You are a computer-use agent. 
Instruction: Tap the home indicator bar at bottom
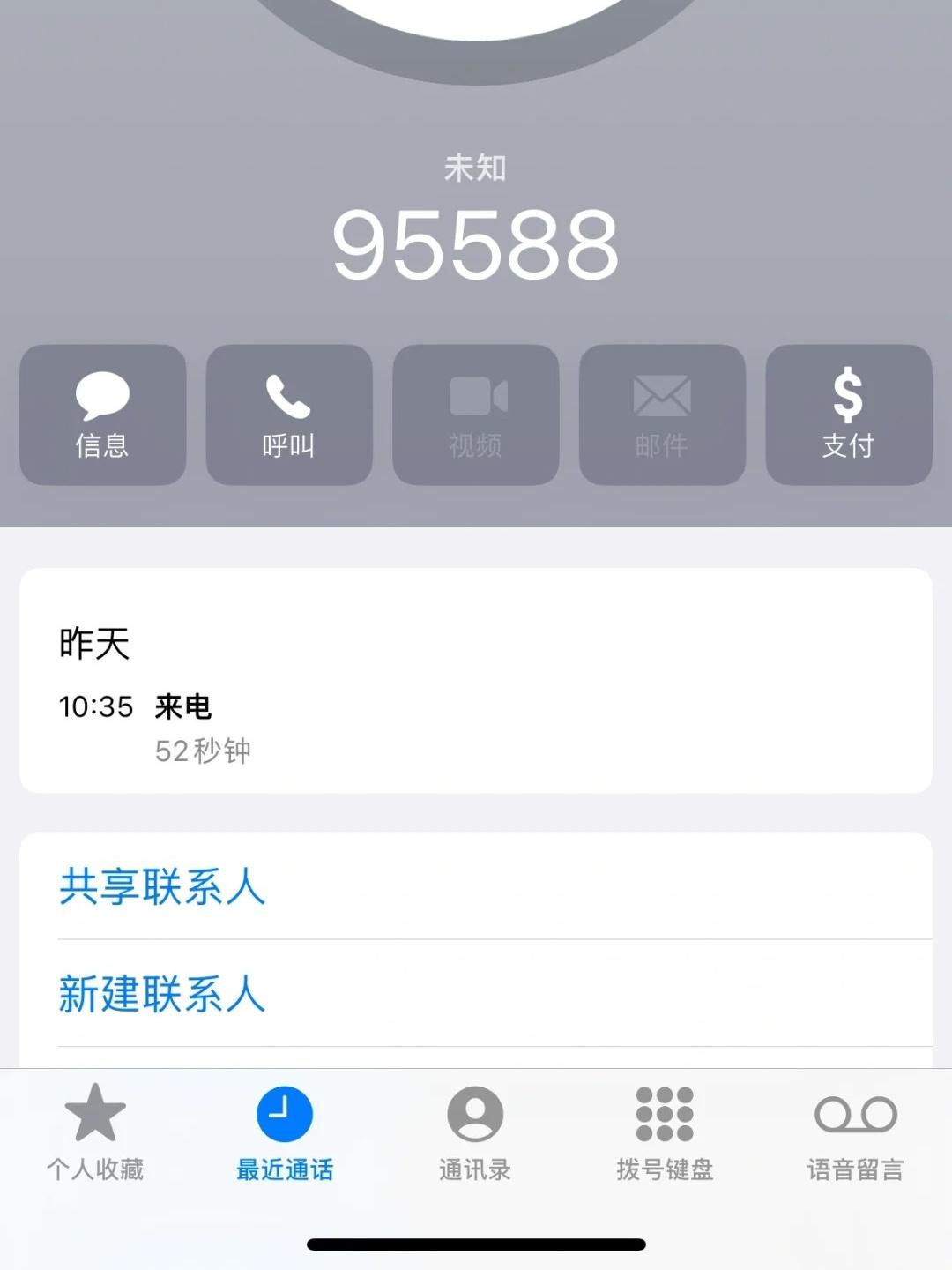[476, 1242]
